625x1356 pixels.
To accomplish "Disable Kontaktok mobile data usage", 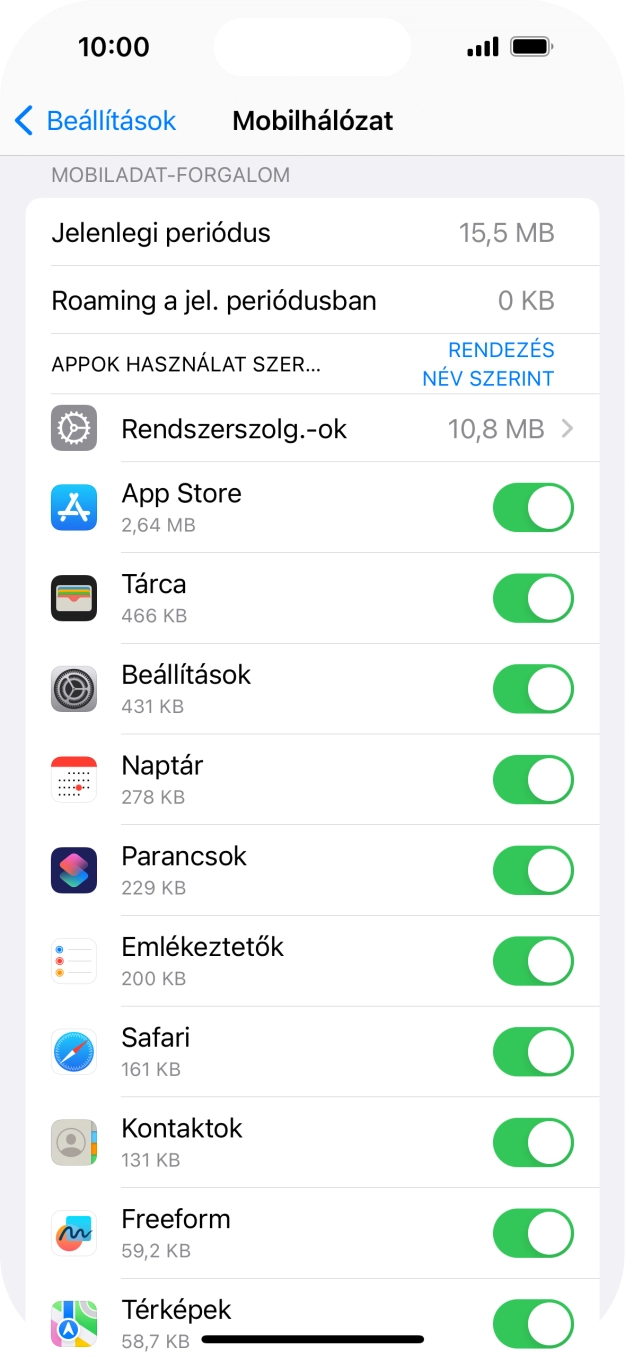I will click(533, 1143).
